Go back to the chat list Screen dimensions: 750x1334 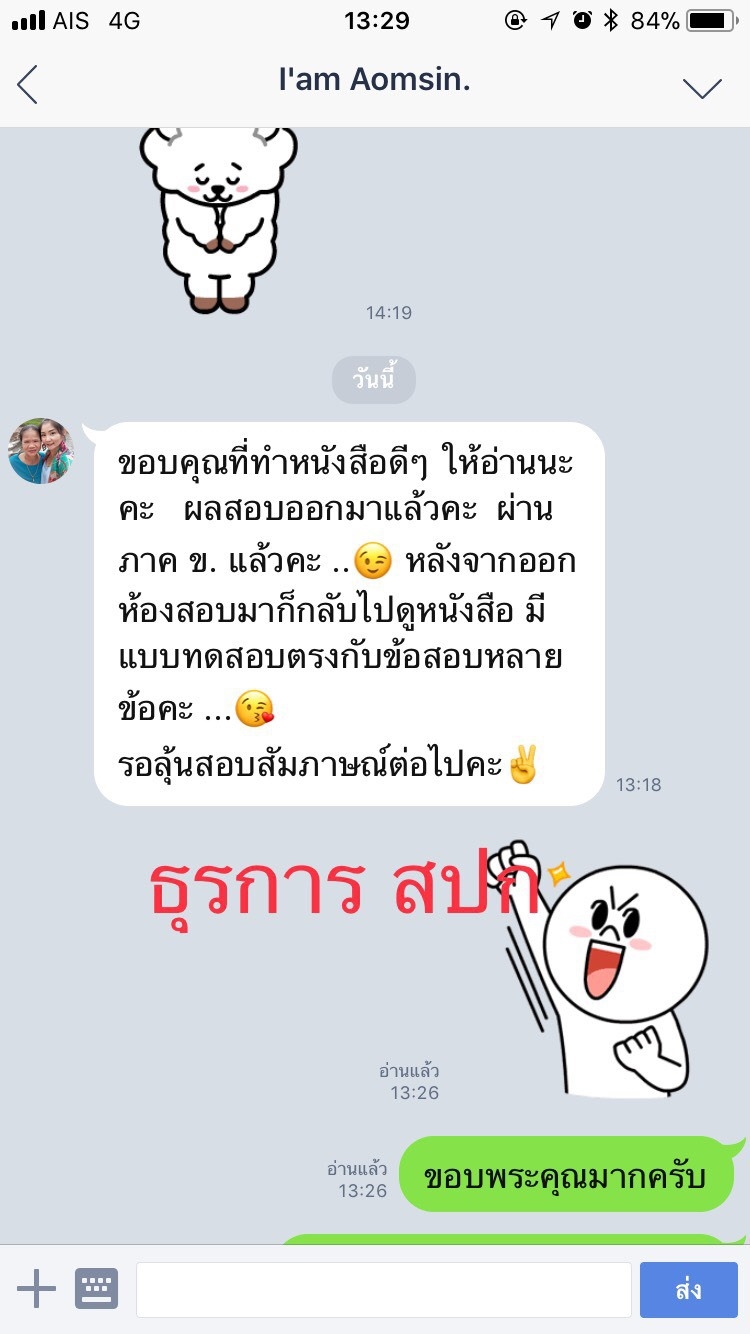[x=28, y=84]
